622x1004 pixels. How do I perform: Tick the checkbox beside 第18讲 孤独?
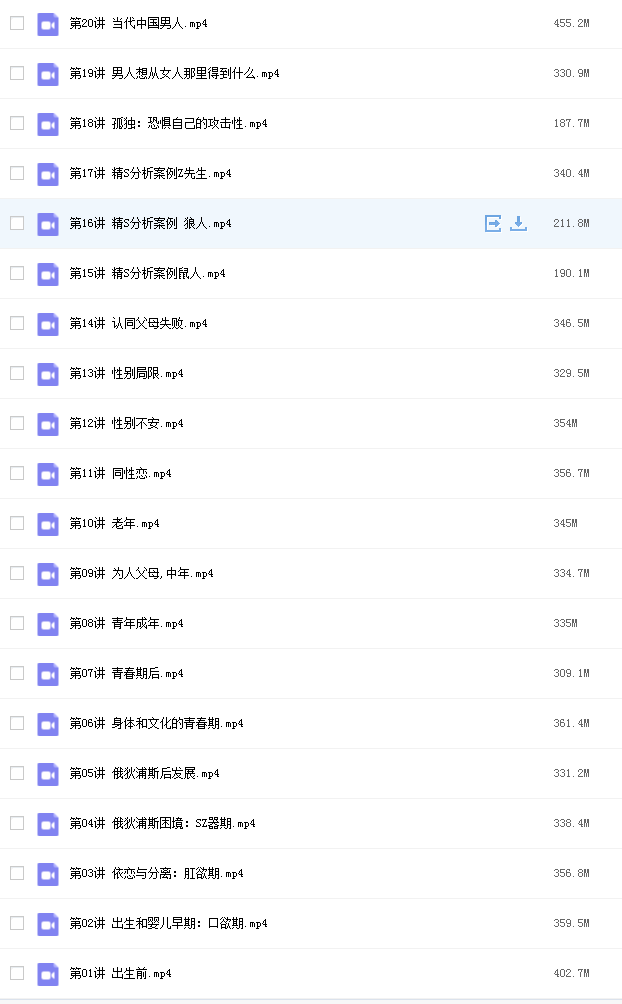coord(17,123)
